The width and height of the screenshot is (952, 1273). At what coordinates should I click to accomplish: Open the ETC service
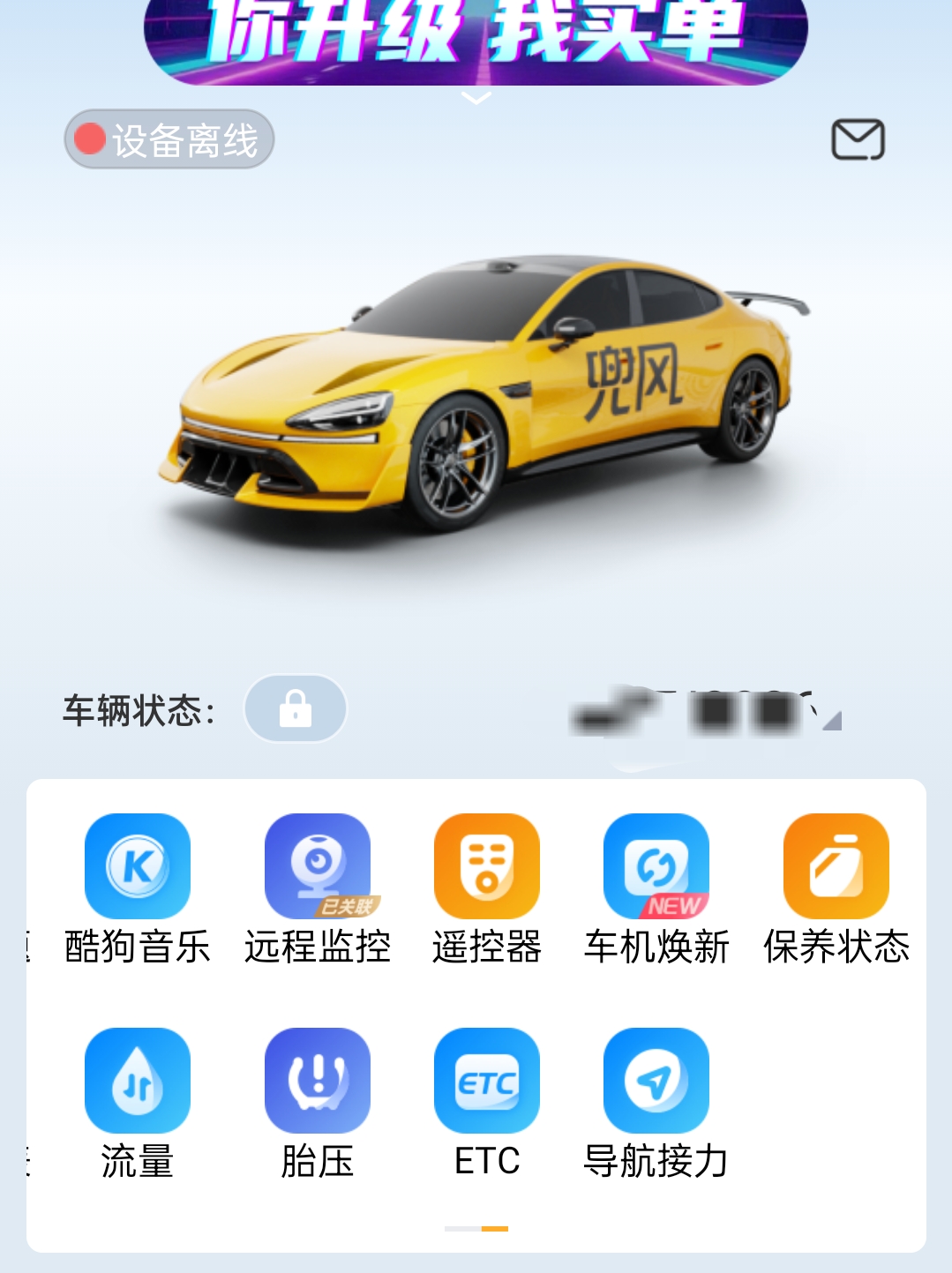[487, 1081]
